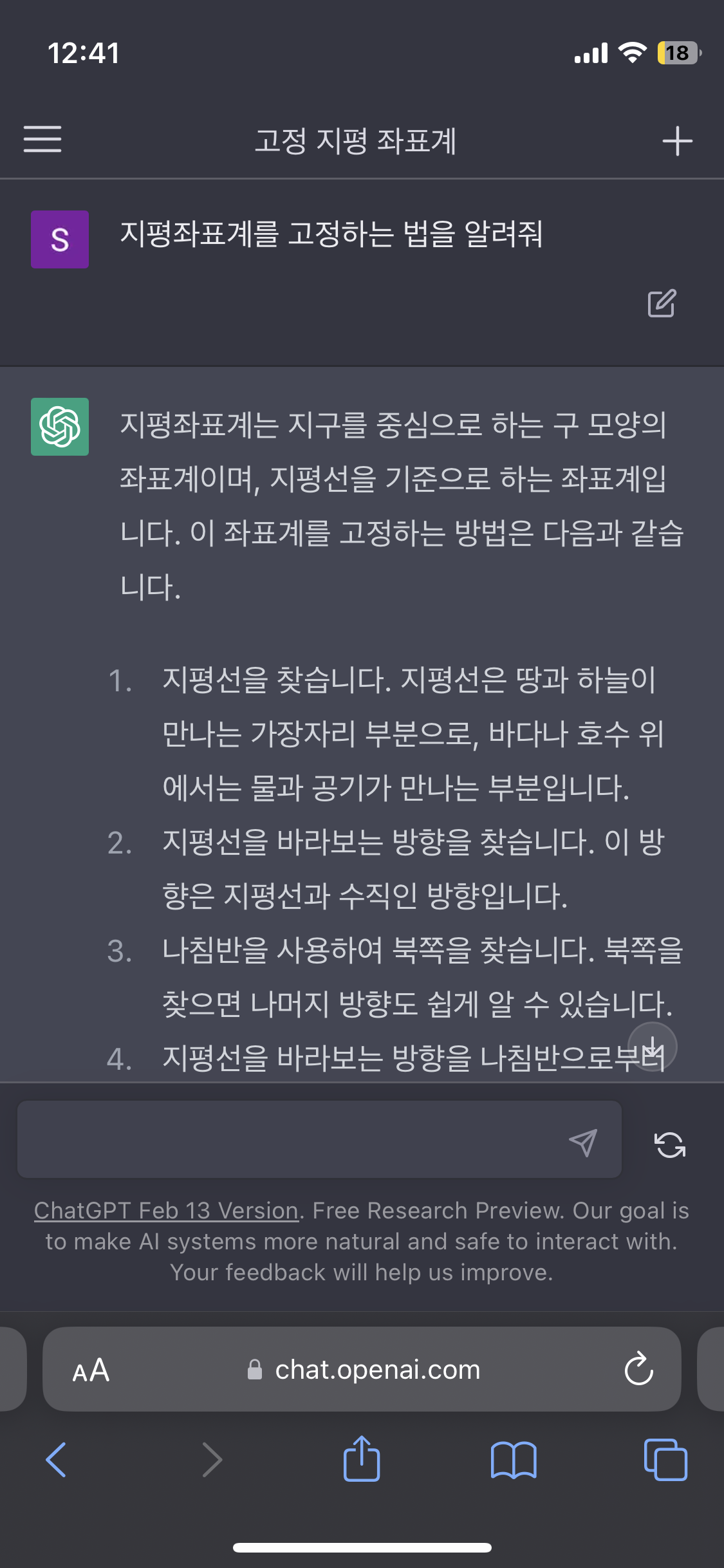Focus the message input field
The height and width of the screenshot is (1568, 724).
(290, 1139)
